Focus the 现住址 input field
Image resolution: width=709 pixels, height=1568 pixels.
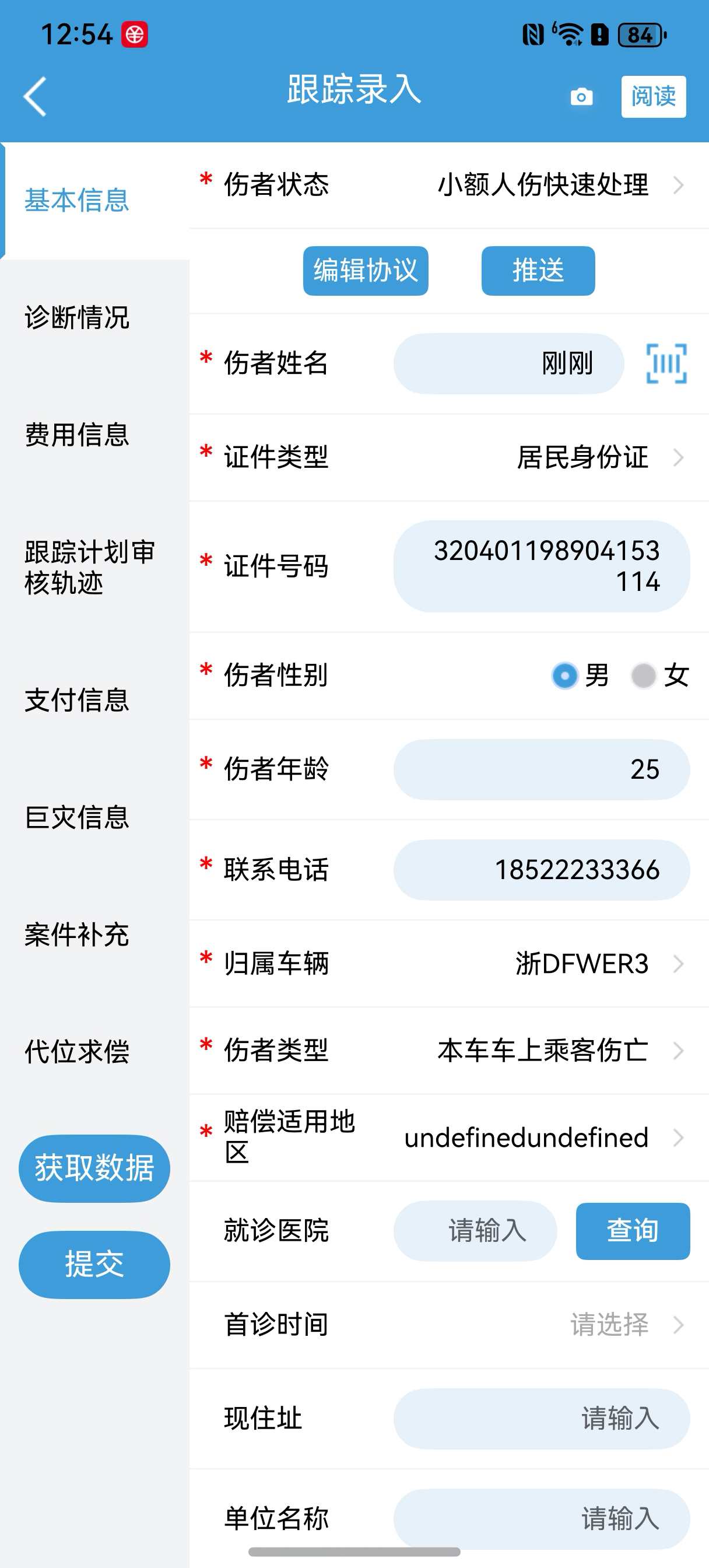(542, 1418)
